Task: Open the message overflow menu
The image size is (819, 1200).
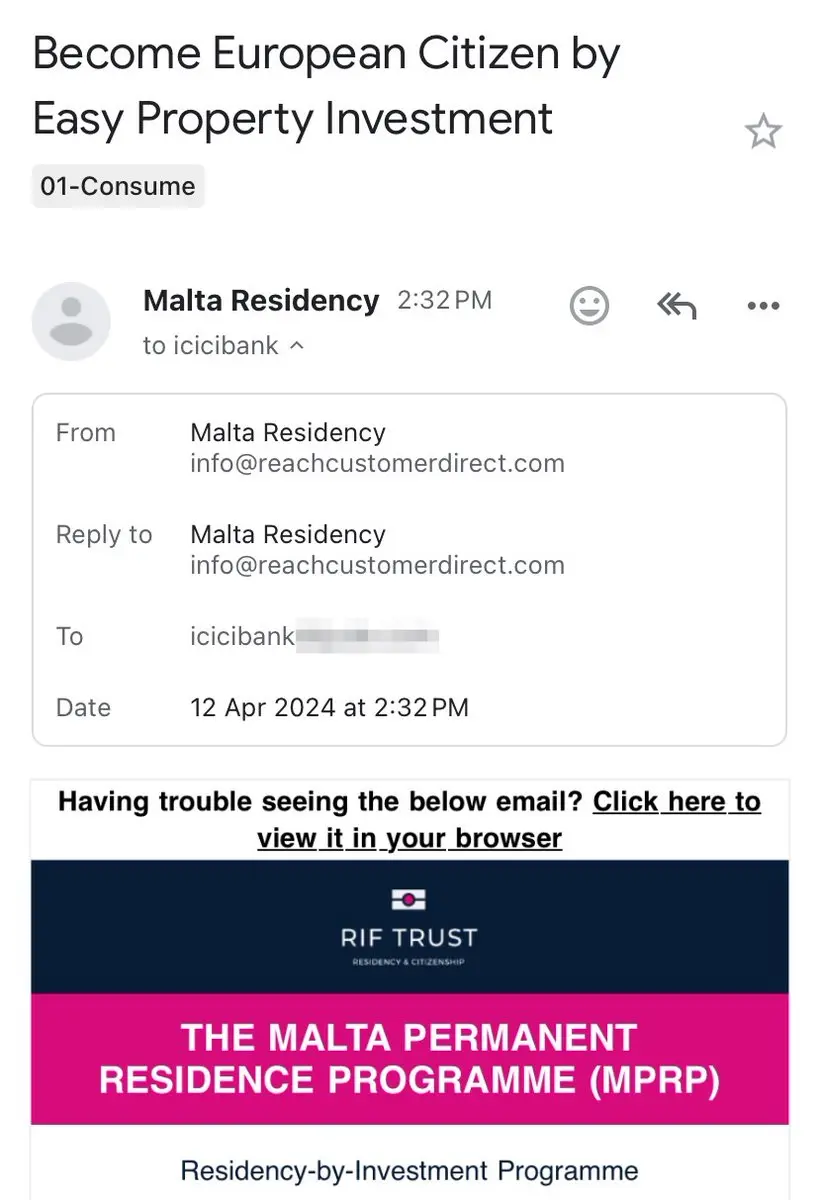Action: (x=763, y=306)
